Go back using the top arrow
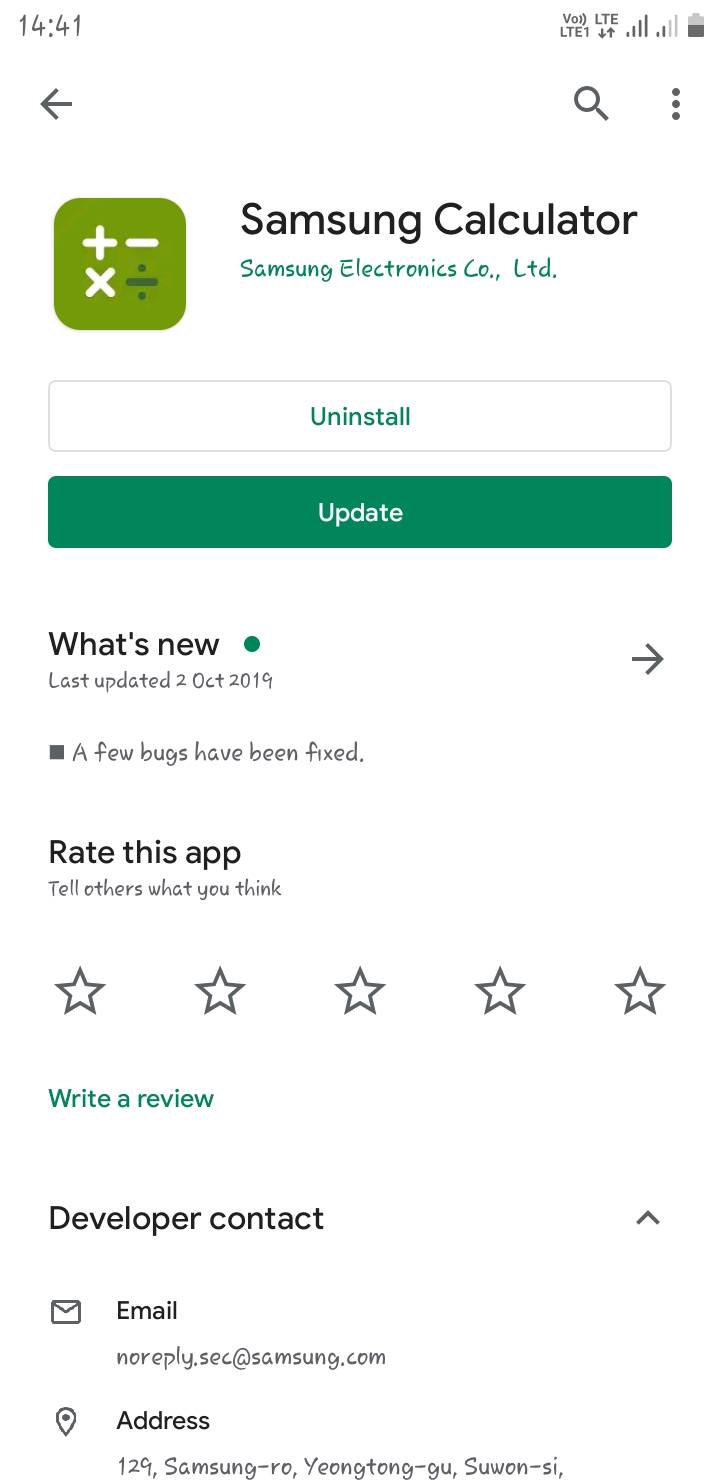720x1480 pixels. 57,104
